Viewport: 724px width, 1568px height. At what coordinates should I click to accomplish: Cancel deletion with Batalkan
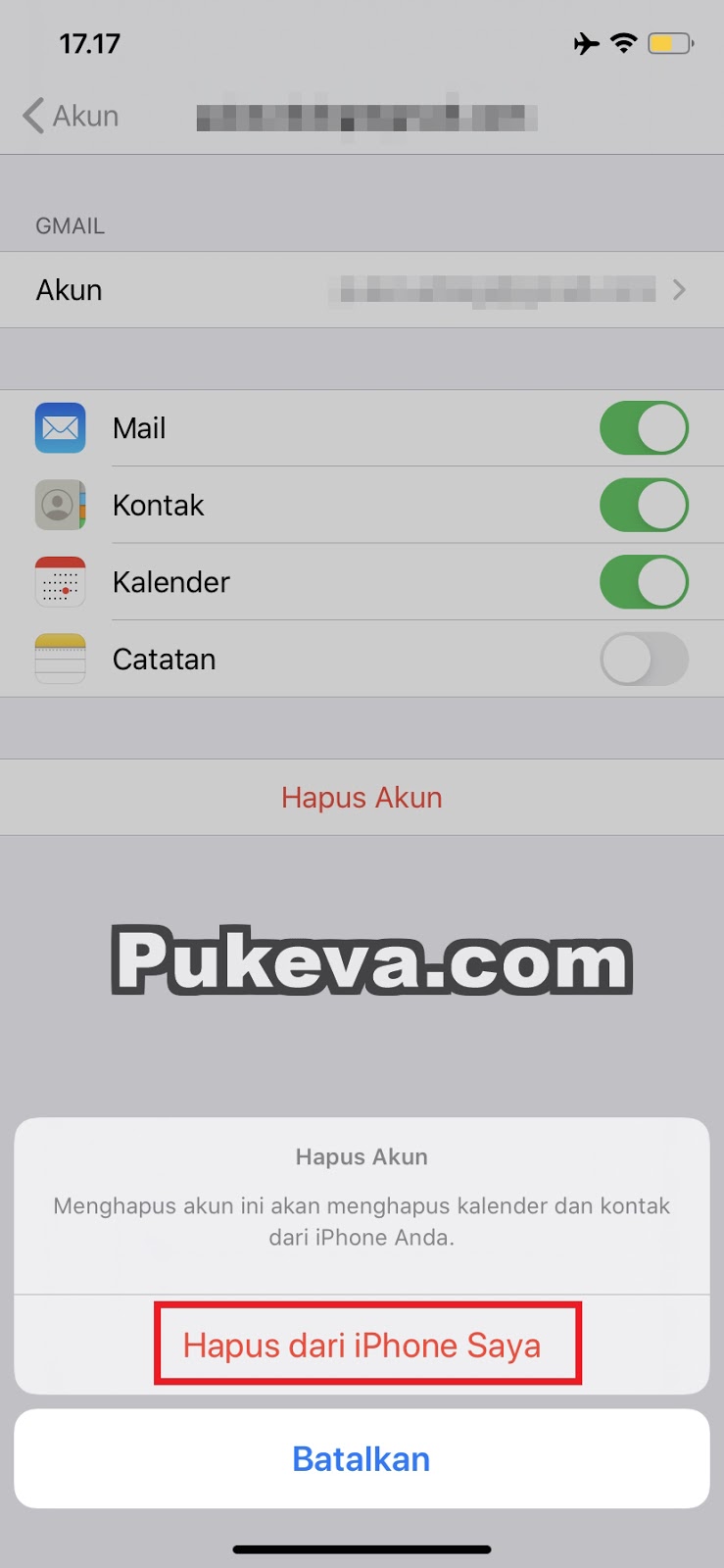tap(362, 1459)
